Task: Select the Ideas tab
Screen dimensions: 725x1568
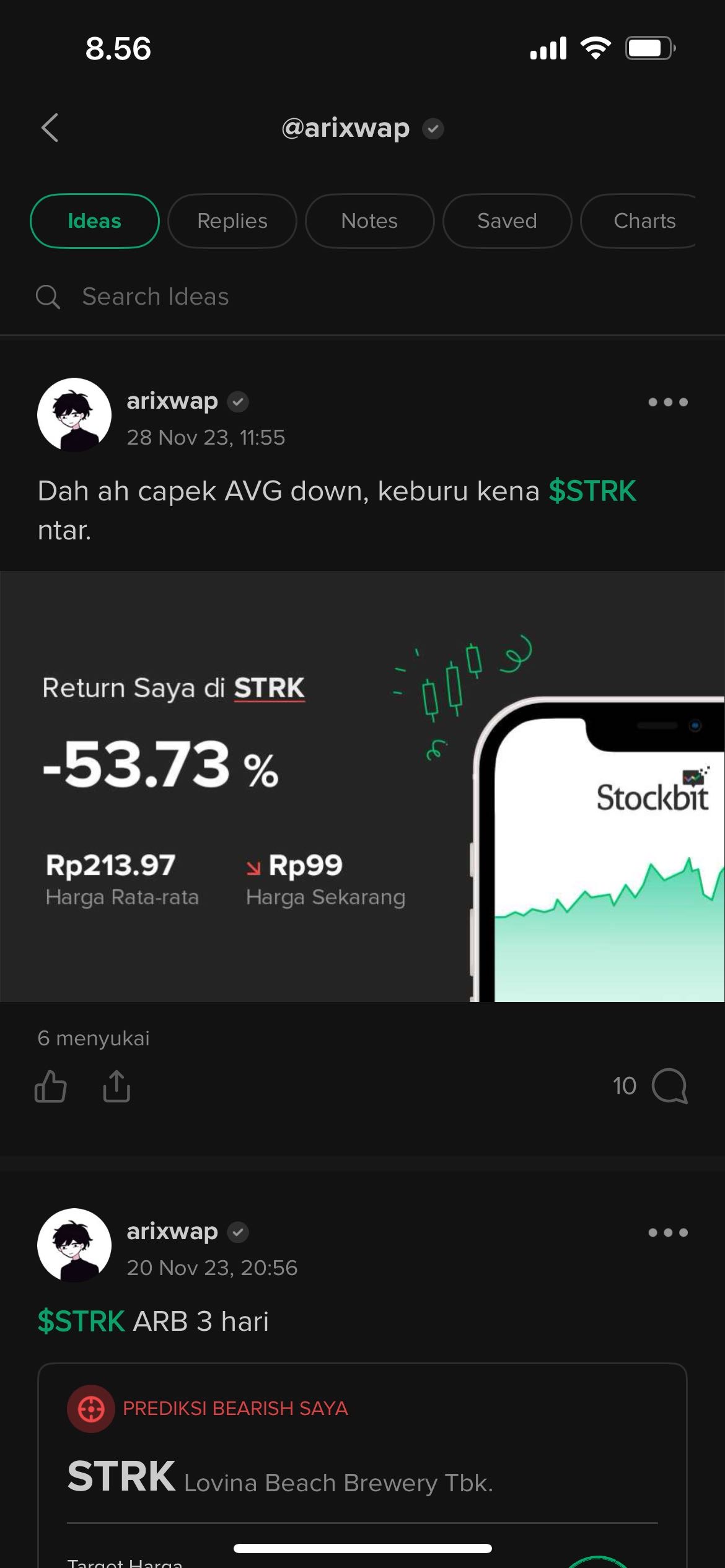Action: point(94,221)
